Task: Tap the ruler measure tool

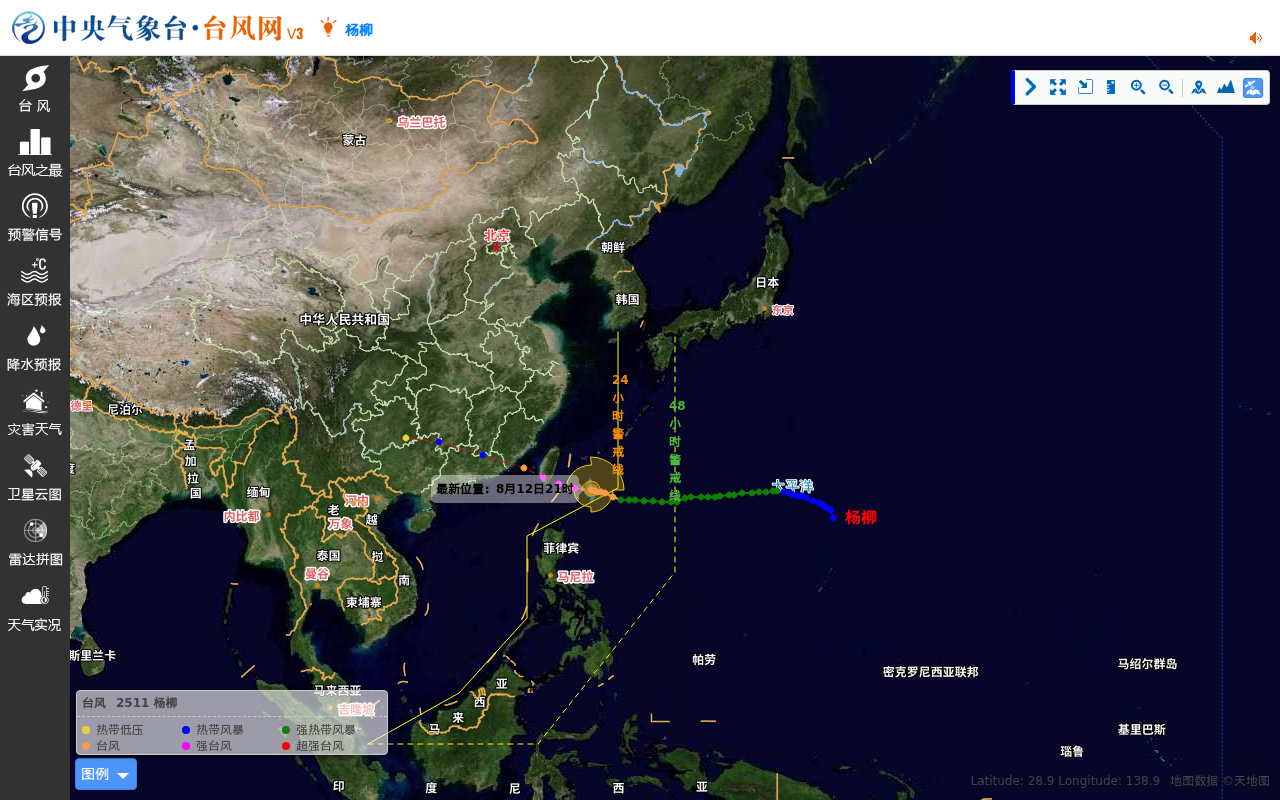Action: 1111,87
